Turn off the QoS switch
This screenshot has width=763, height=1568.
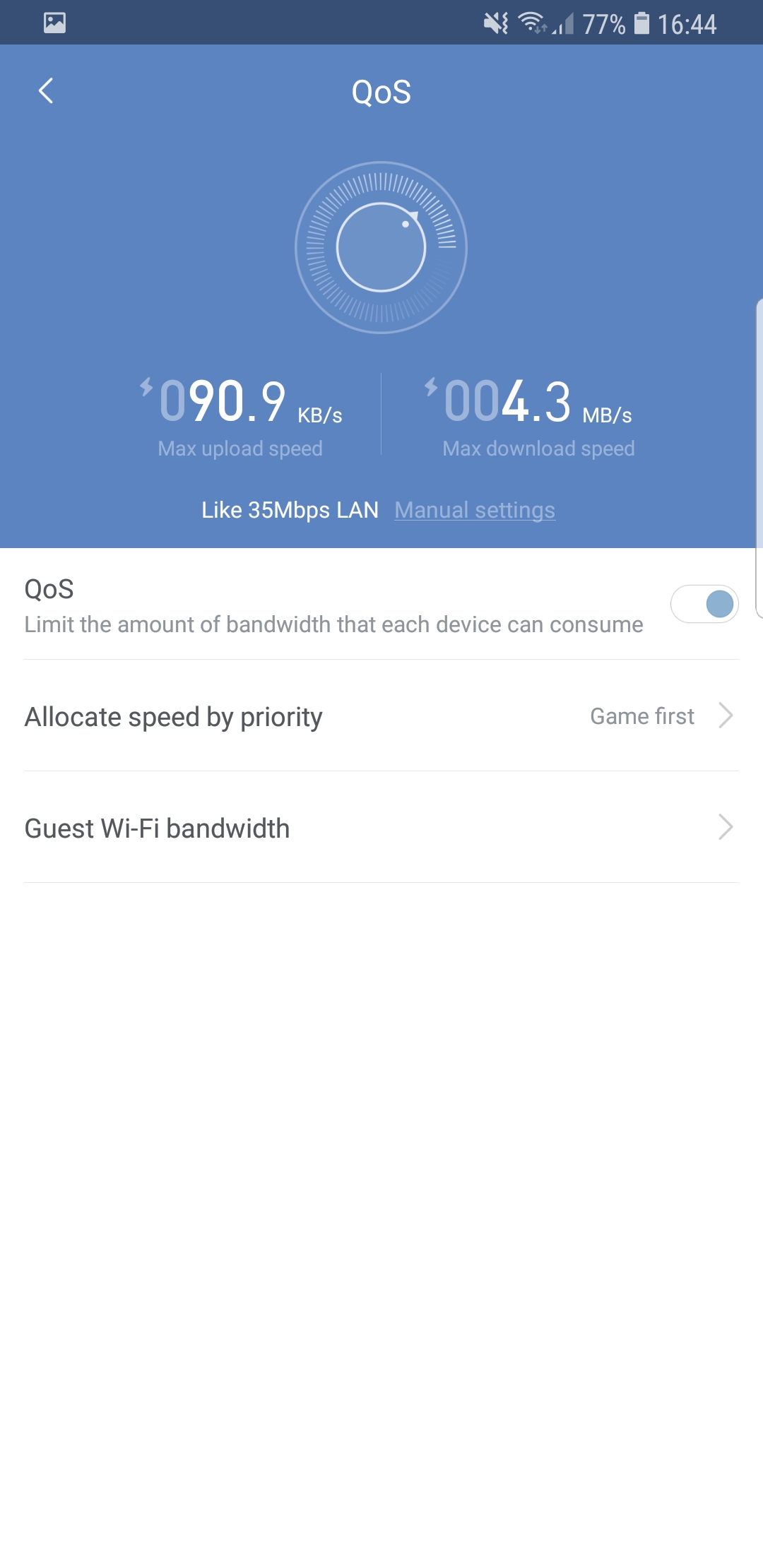pyautogui.click(x=704, y=604)
